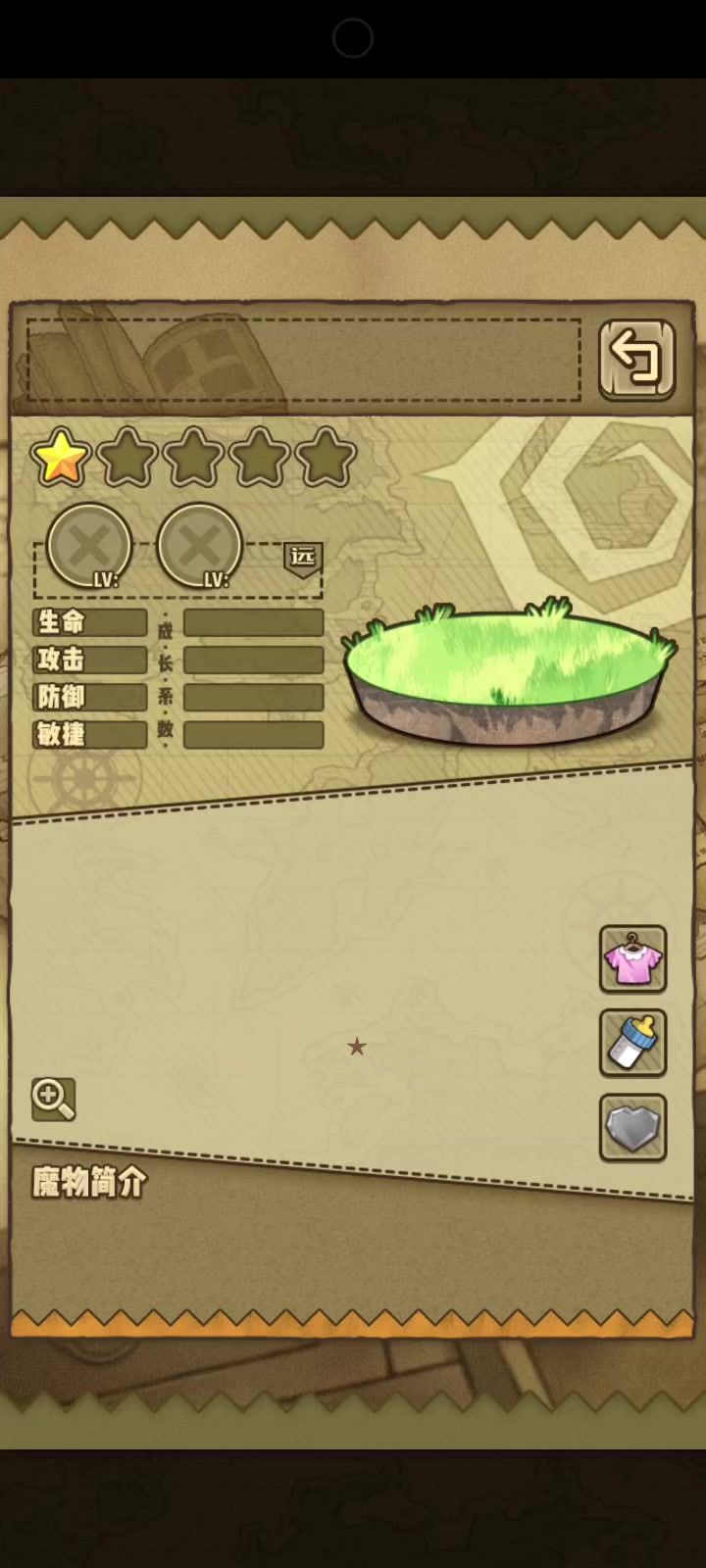Open the baby bottle feeding icon
Image resolution: width=706 pixels, height=1568 pixels.
click(x=633, y=1043)
